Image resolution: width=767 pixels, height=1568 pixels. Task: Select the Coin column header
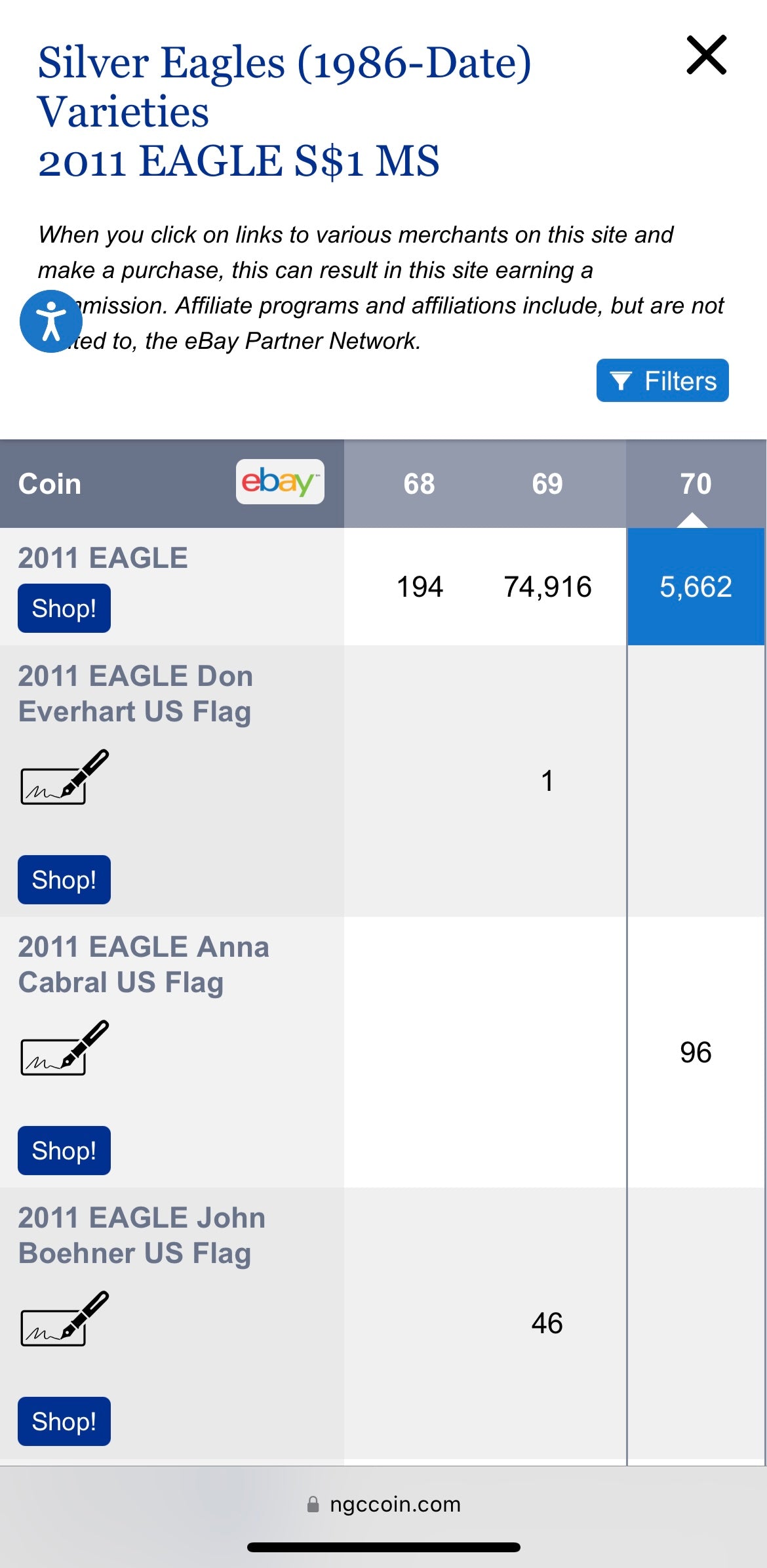coord(49,483)
